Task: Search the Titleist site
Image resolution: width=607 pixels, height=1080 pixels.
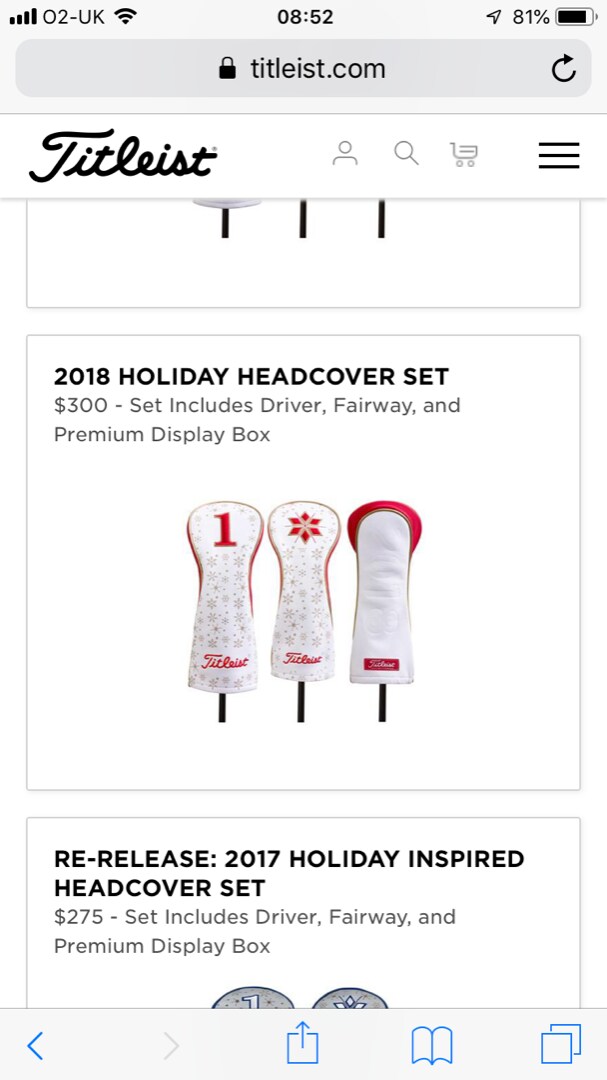Action: [x=406, y=154]
